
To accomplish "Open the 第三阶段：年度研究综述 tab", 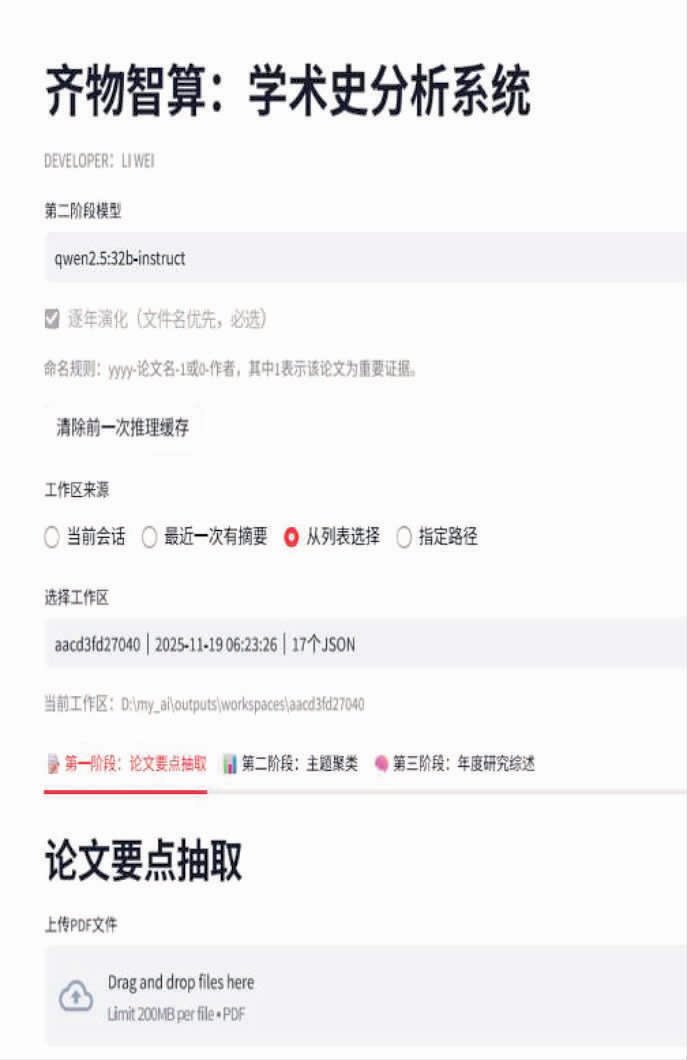I will [455, 764].
